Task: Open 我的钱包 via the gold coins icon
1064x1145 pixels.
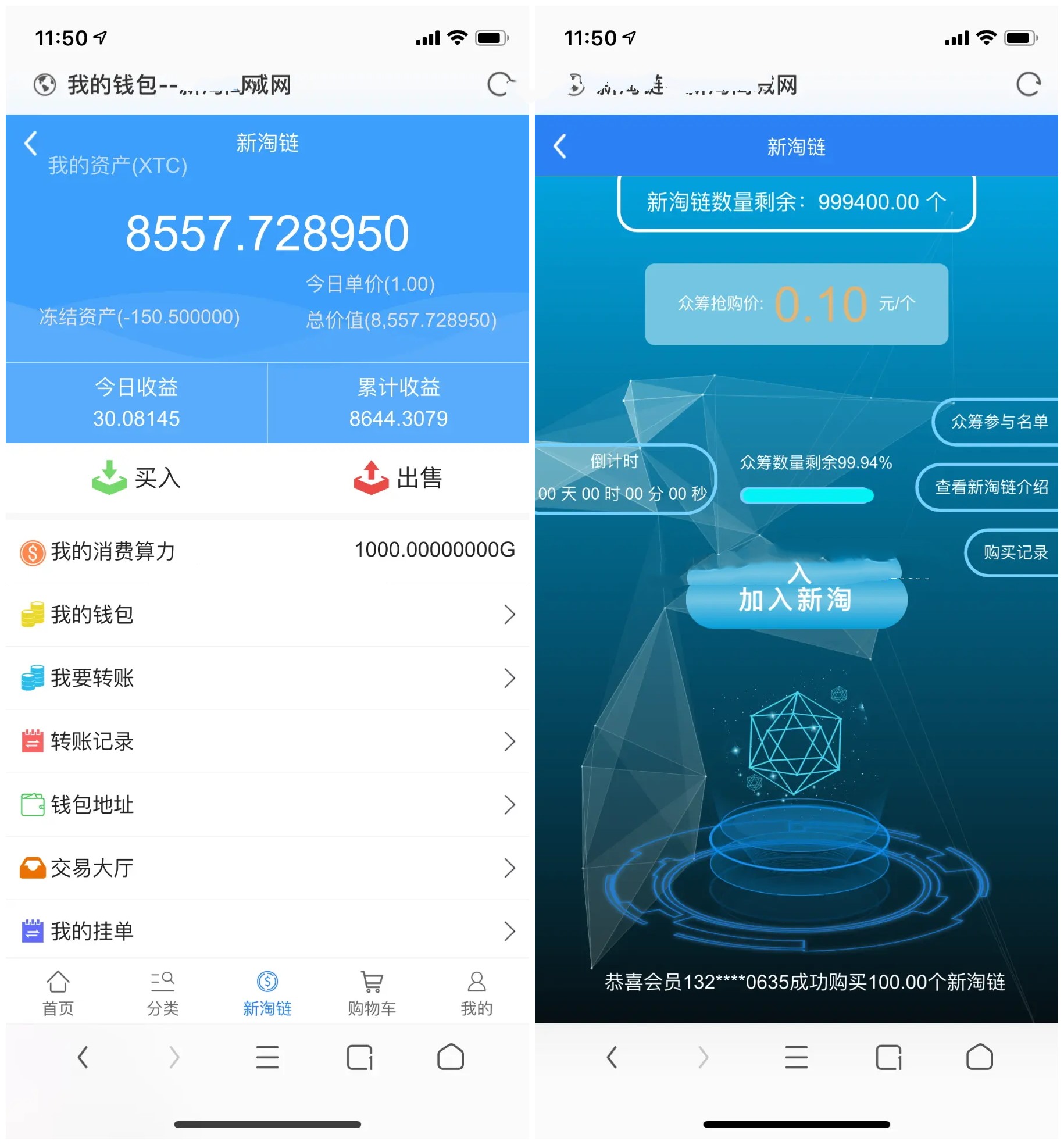Action: coord(32,615)
